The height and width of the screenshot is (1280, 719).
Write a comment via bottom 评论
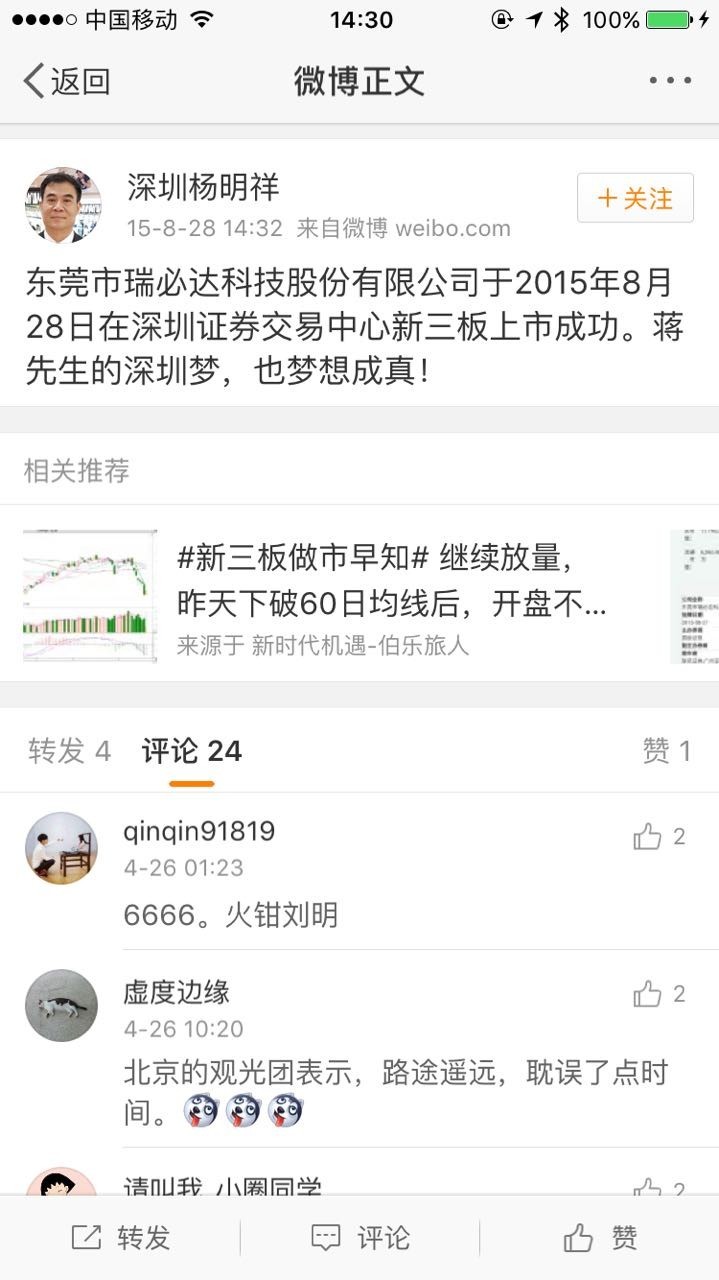[360, 1238]
